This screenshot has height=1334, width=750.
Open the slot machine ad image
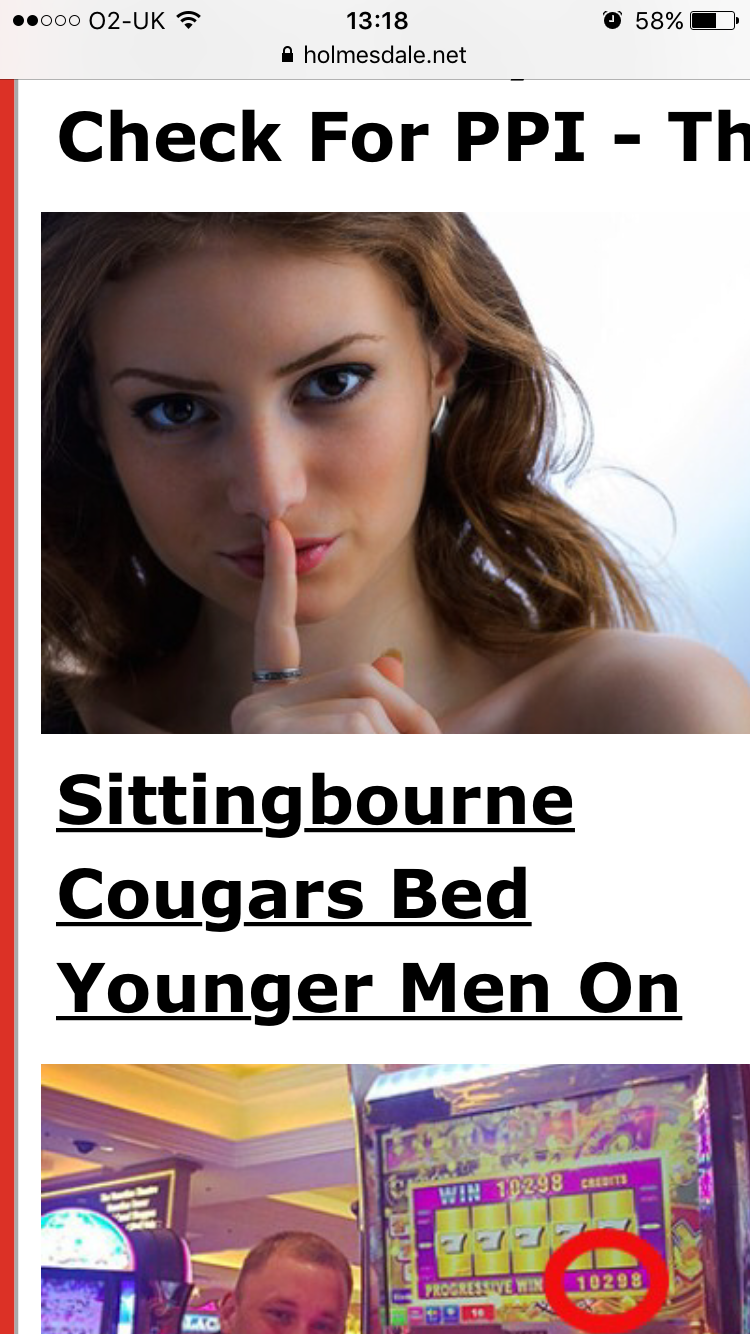[395, 1200]
